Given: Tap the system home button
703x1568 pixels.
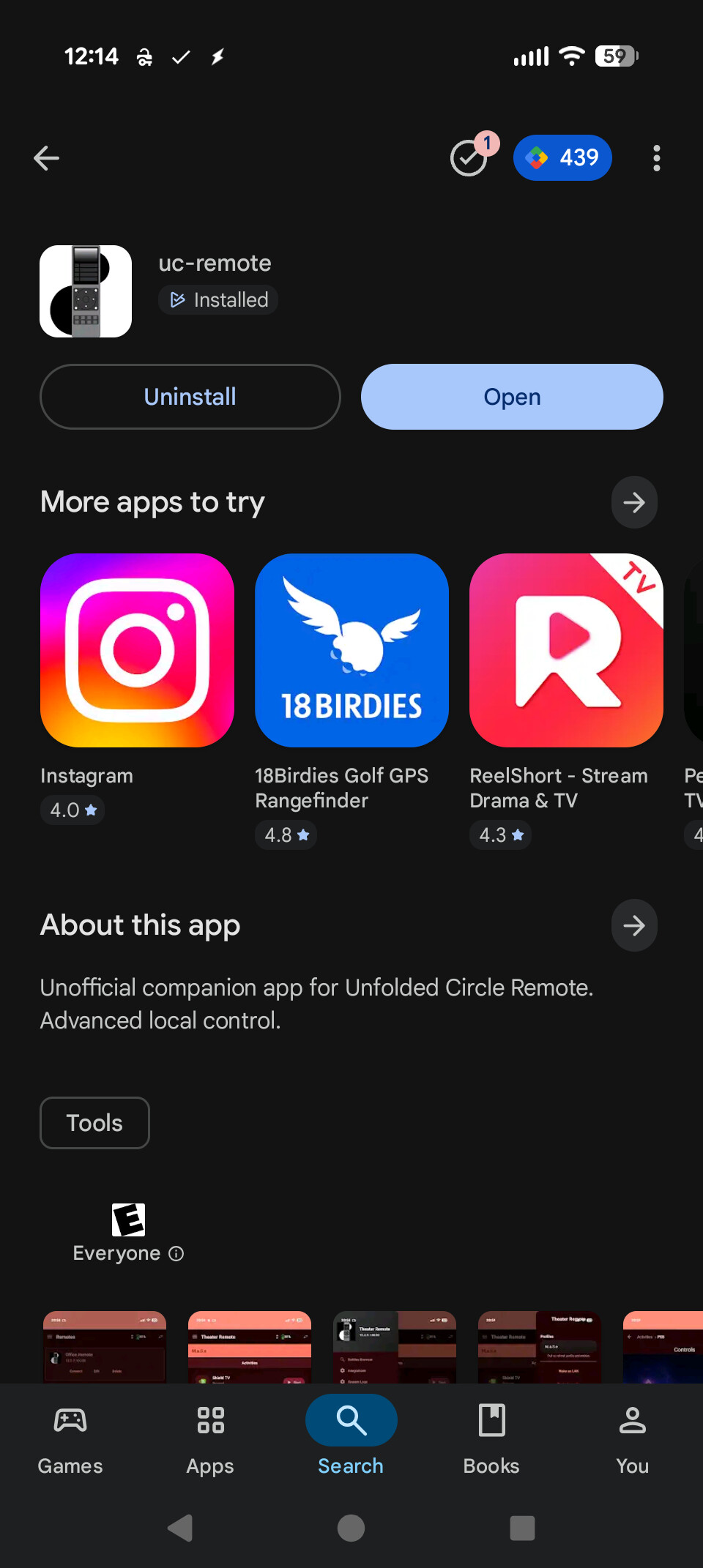Looking at the screenshot, I should coord(351,1528).
